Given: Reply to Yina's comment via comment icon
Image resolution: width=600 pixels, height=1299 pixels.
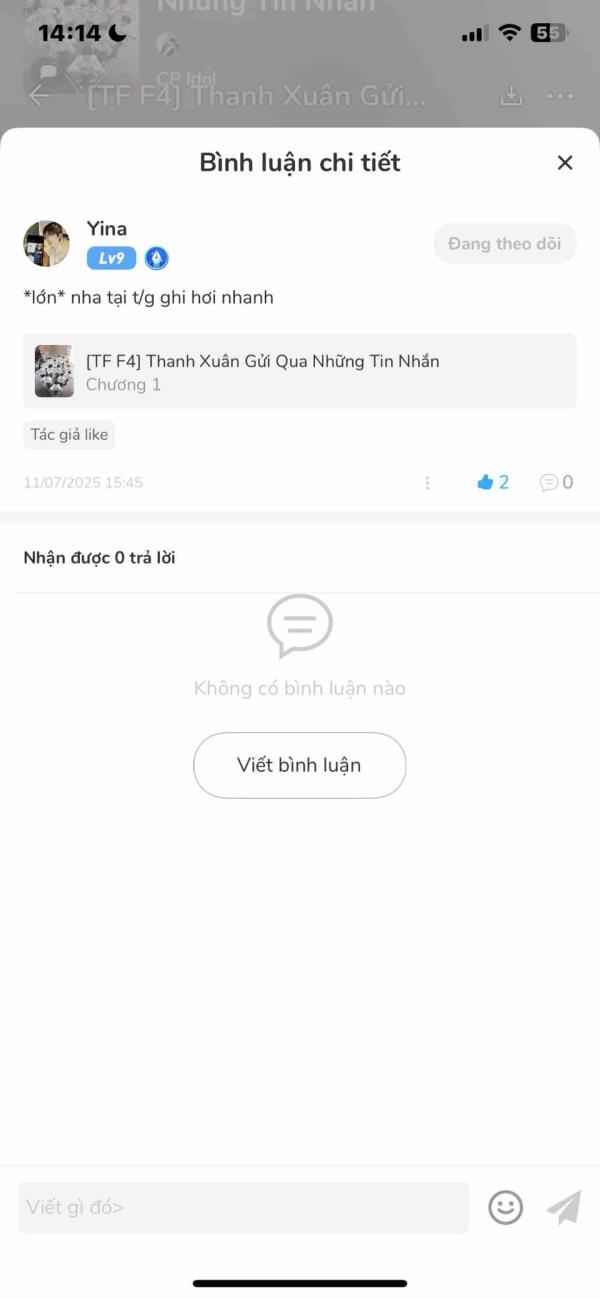Looking at the screenshot, I should click(556, 483).
